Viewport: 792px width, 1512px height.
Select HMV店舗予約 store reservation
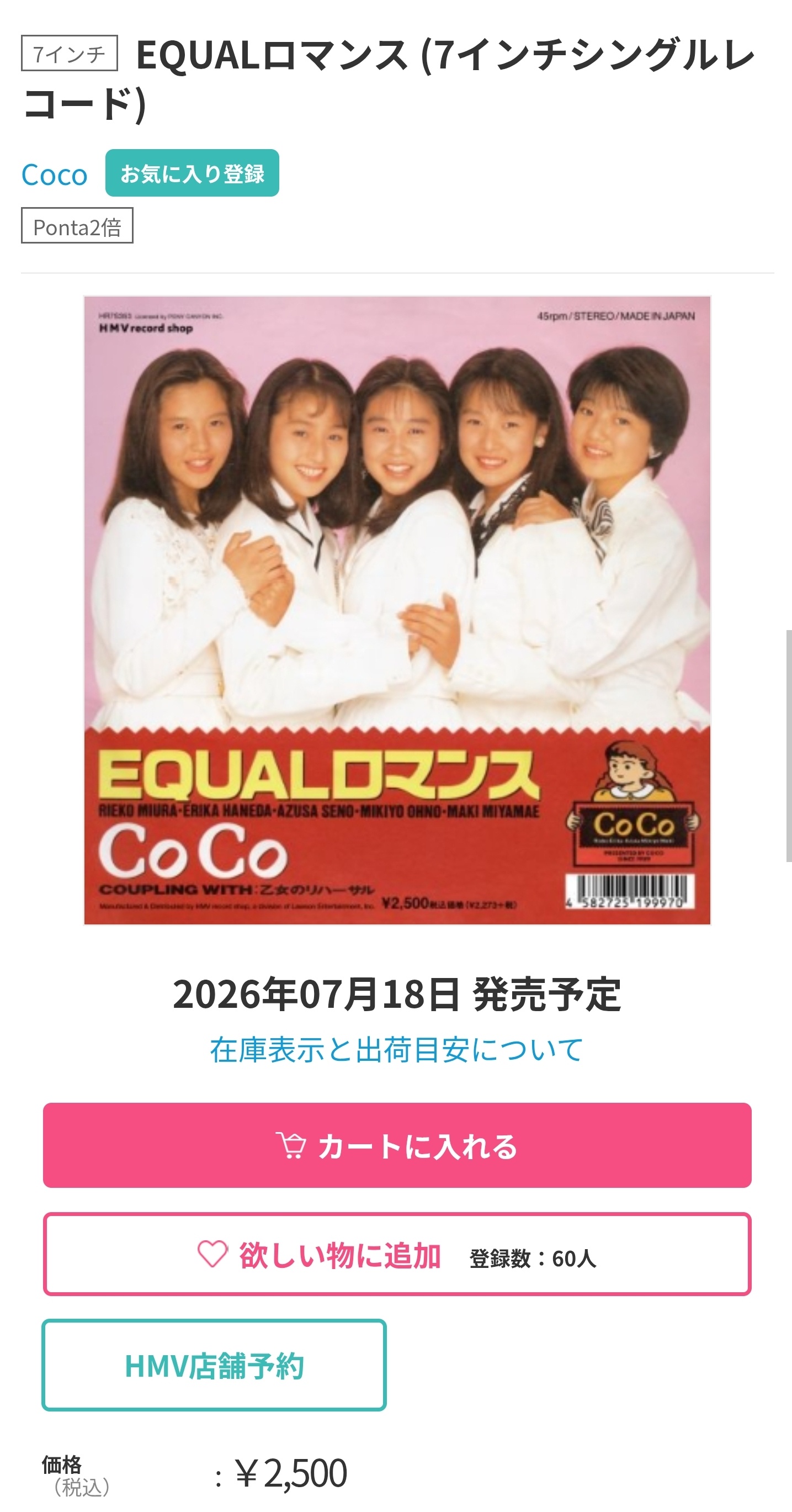[214, 1365]
